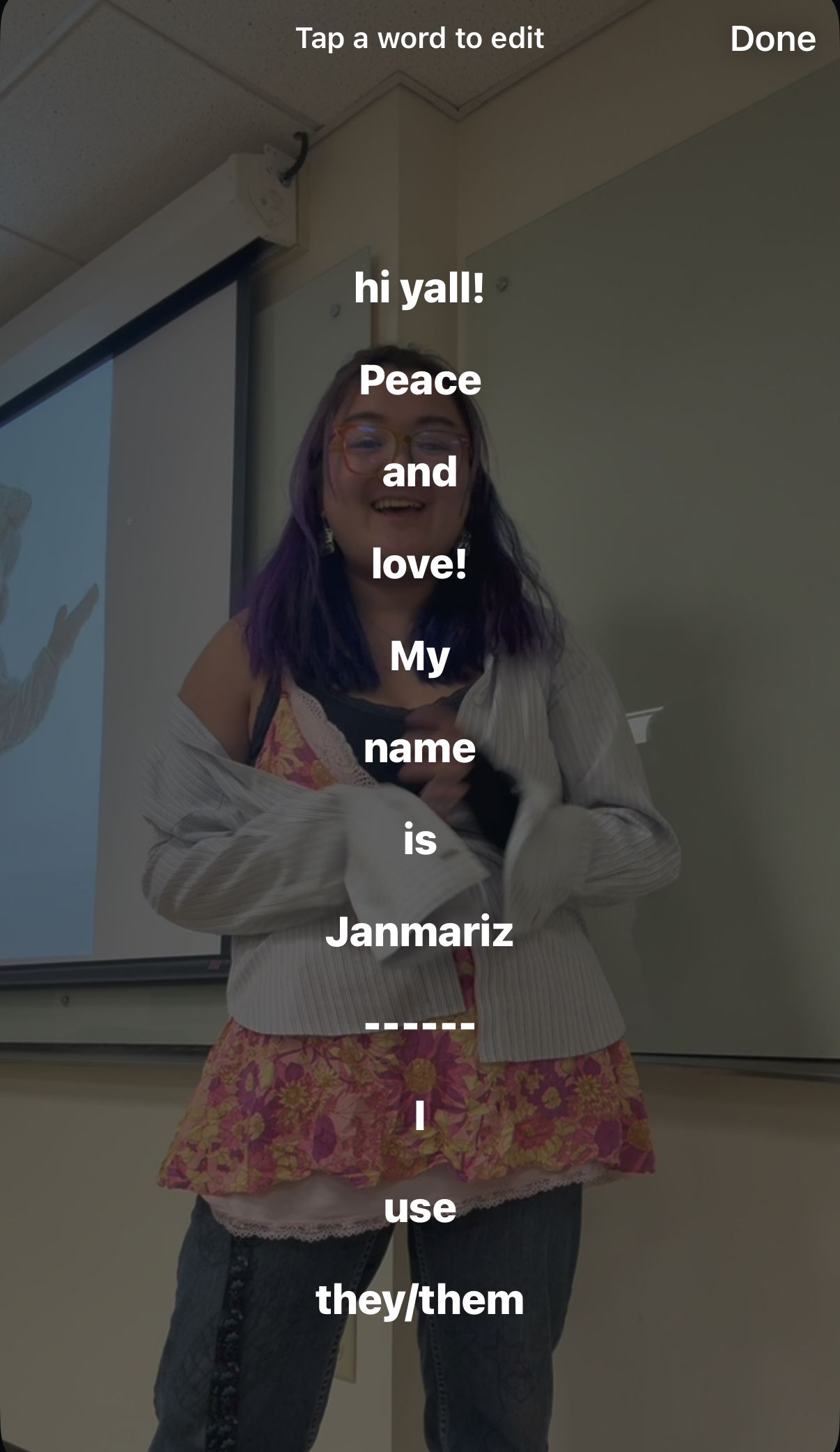This screenshot has width=840, height=1452.
Task: Edit the caption word "is"
Action: coord(420,840)
